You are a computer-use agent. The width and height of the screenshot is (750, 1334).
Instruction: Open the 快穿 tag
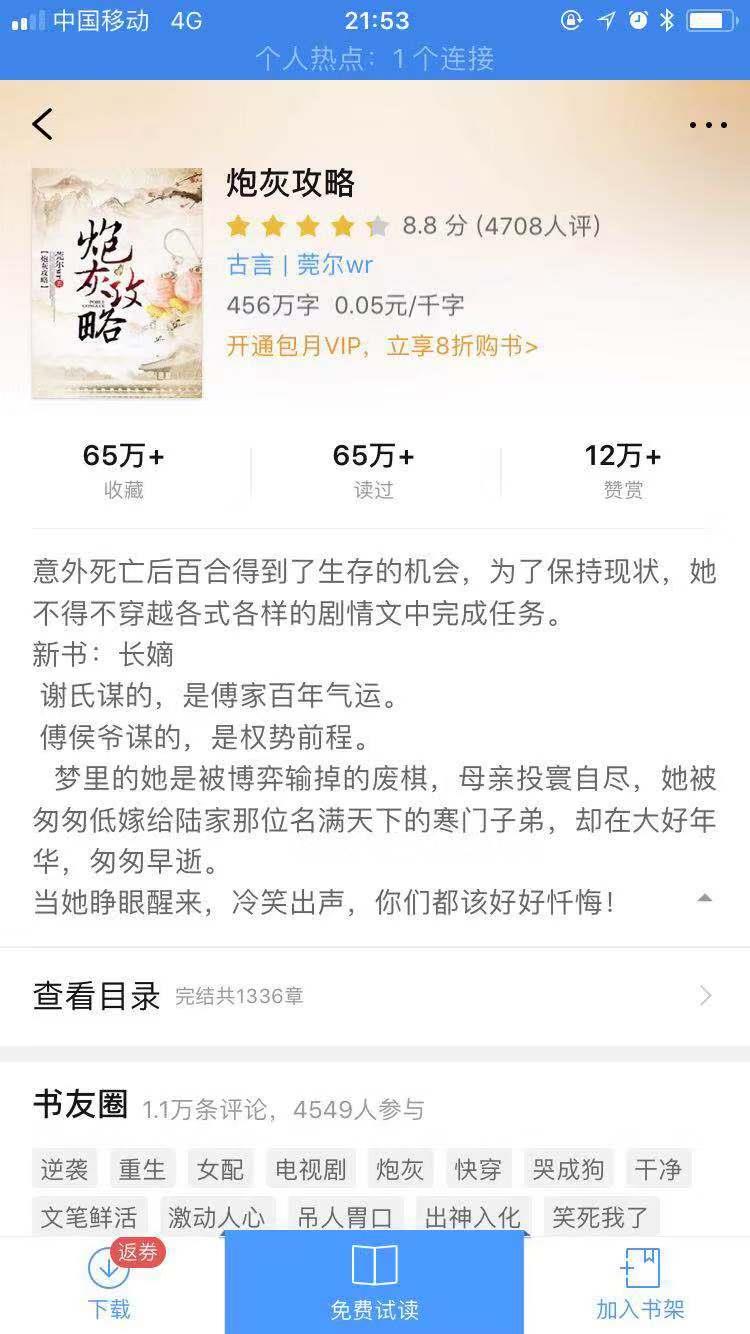[x=478, y=1168]
